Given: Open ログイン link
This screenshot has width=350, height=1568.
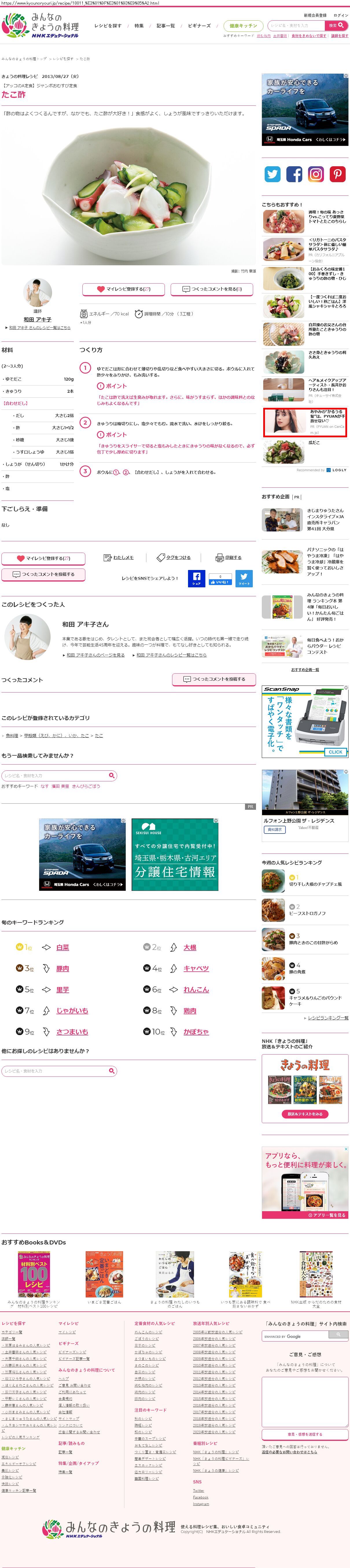Looking at the screenshot, I should [x=340, y=15].
